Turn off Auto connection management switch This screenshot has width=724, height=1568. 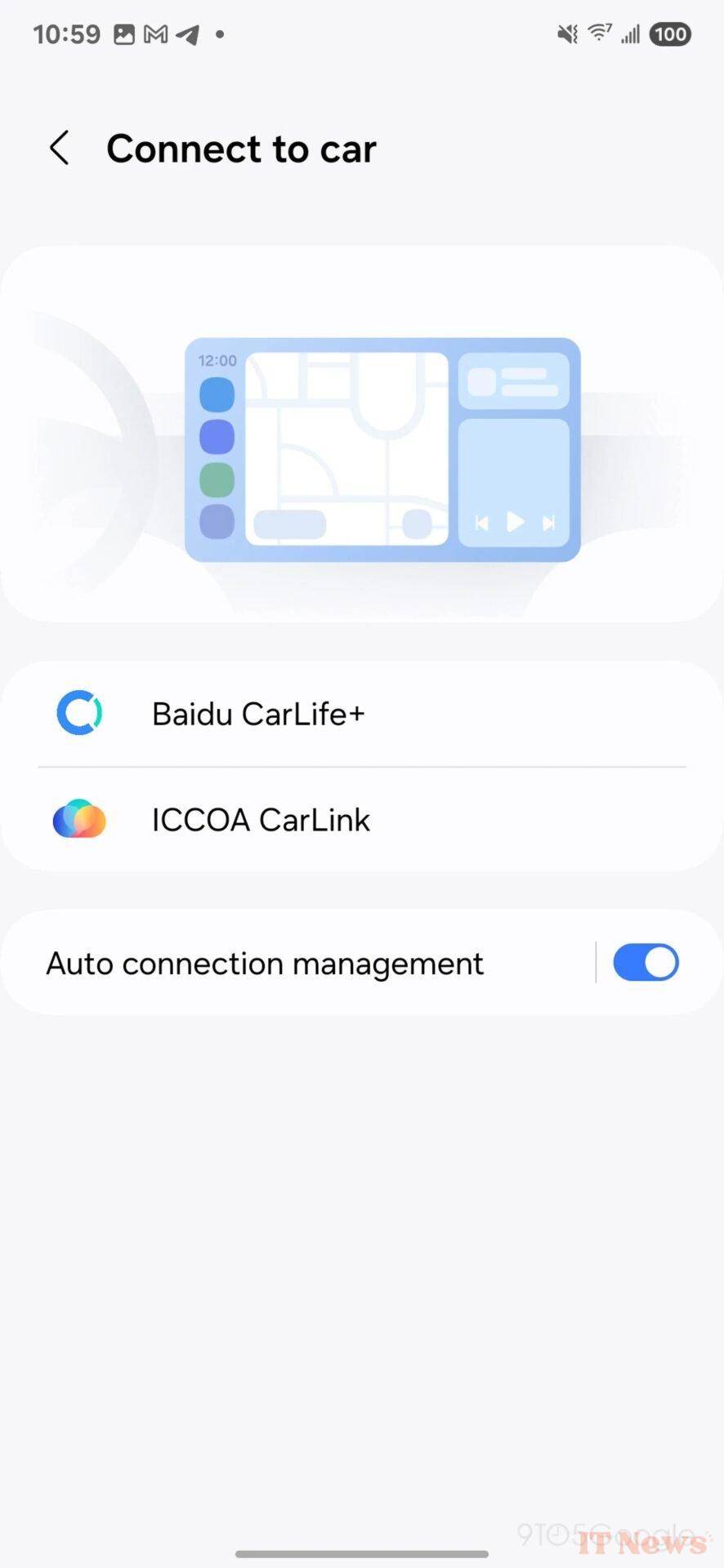[x=646, y=963]
